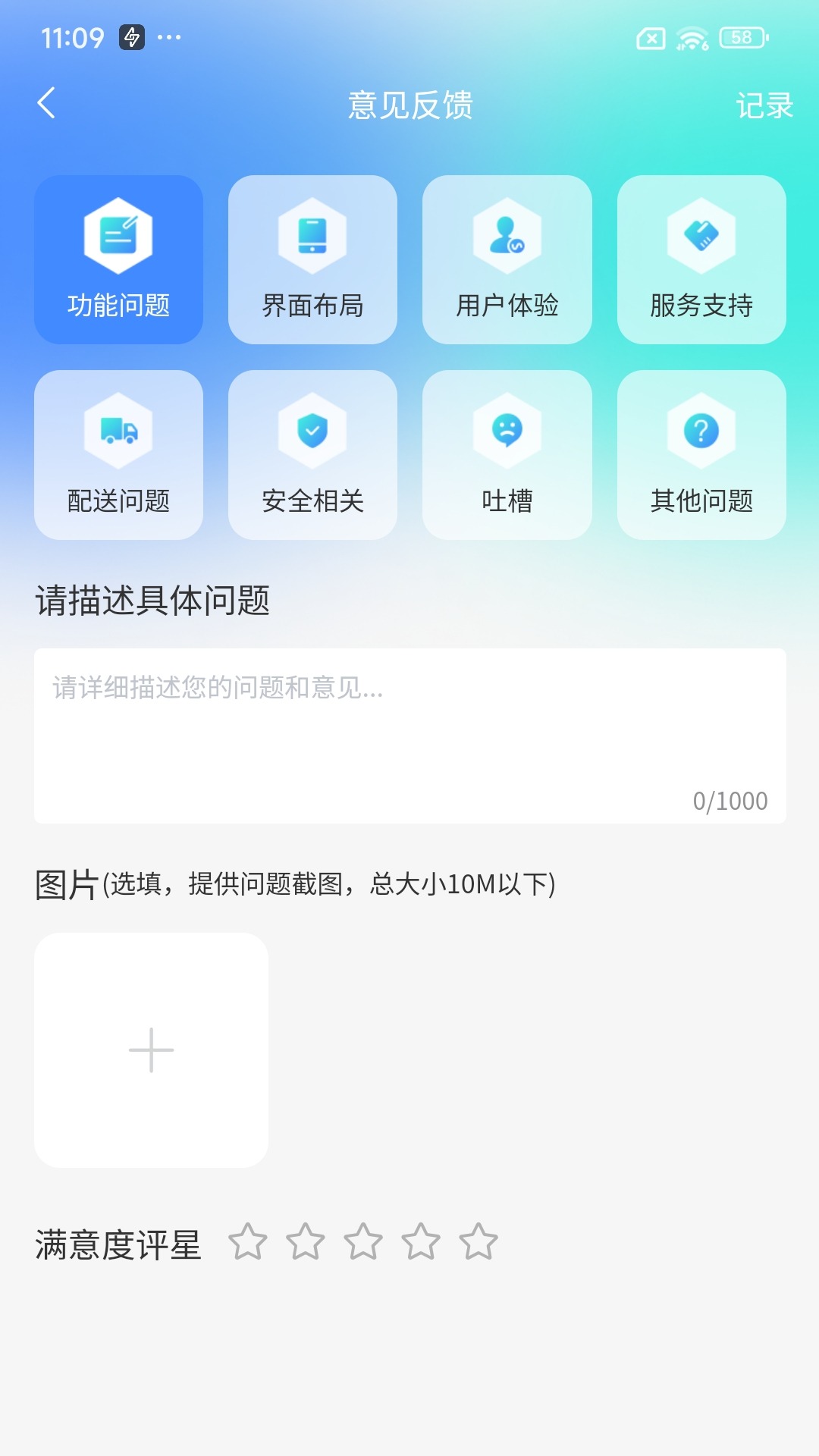Choose the 用户体验 feedback icon
Viewport: 819px width, 1456px height.
507,235
